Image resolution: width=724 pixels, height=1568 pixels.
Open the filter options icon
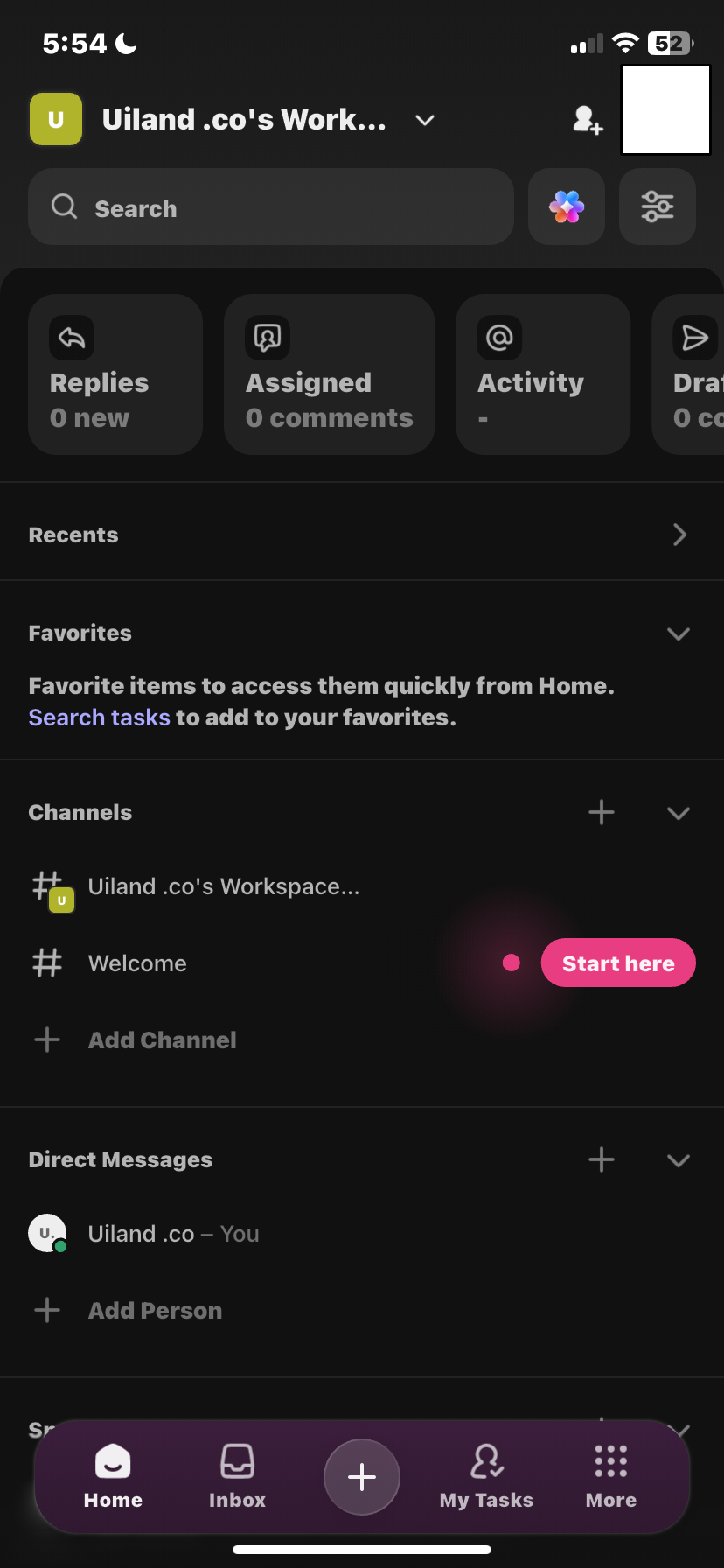[657, 206]
